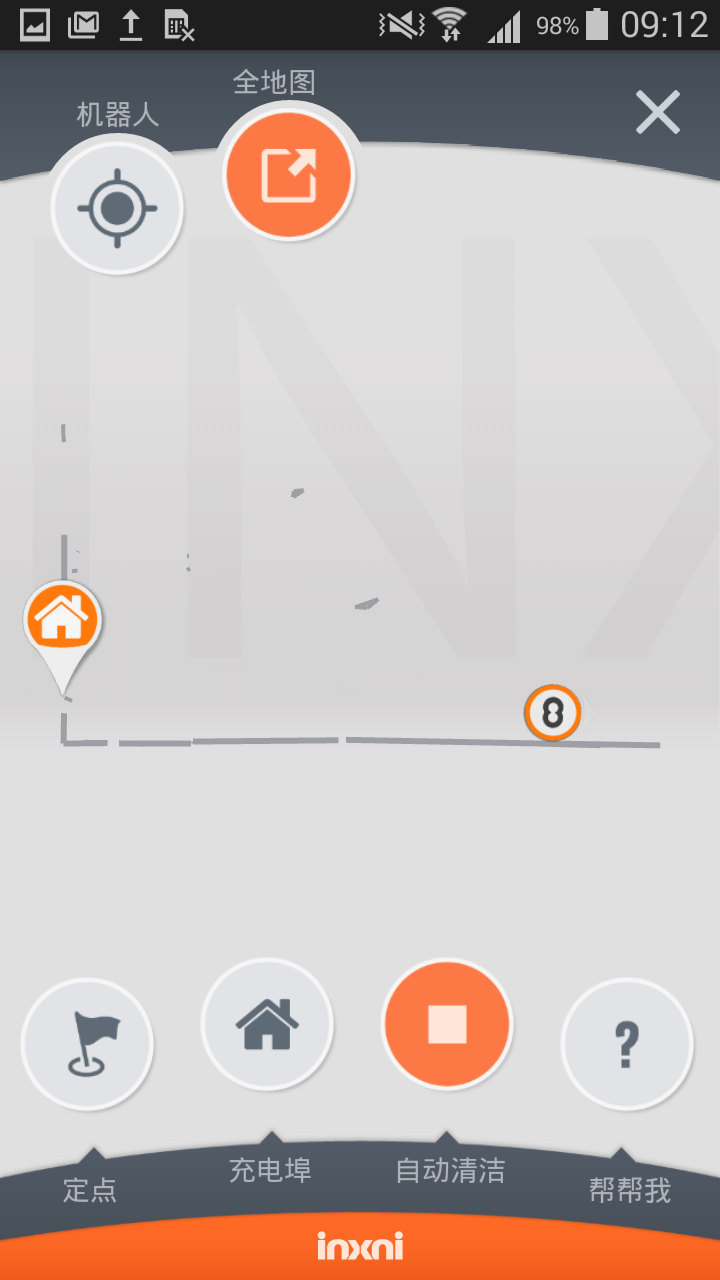Select spot cleaning flag button
The height and width of the screenshot is (1280, 720).
[88, 1043]
